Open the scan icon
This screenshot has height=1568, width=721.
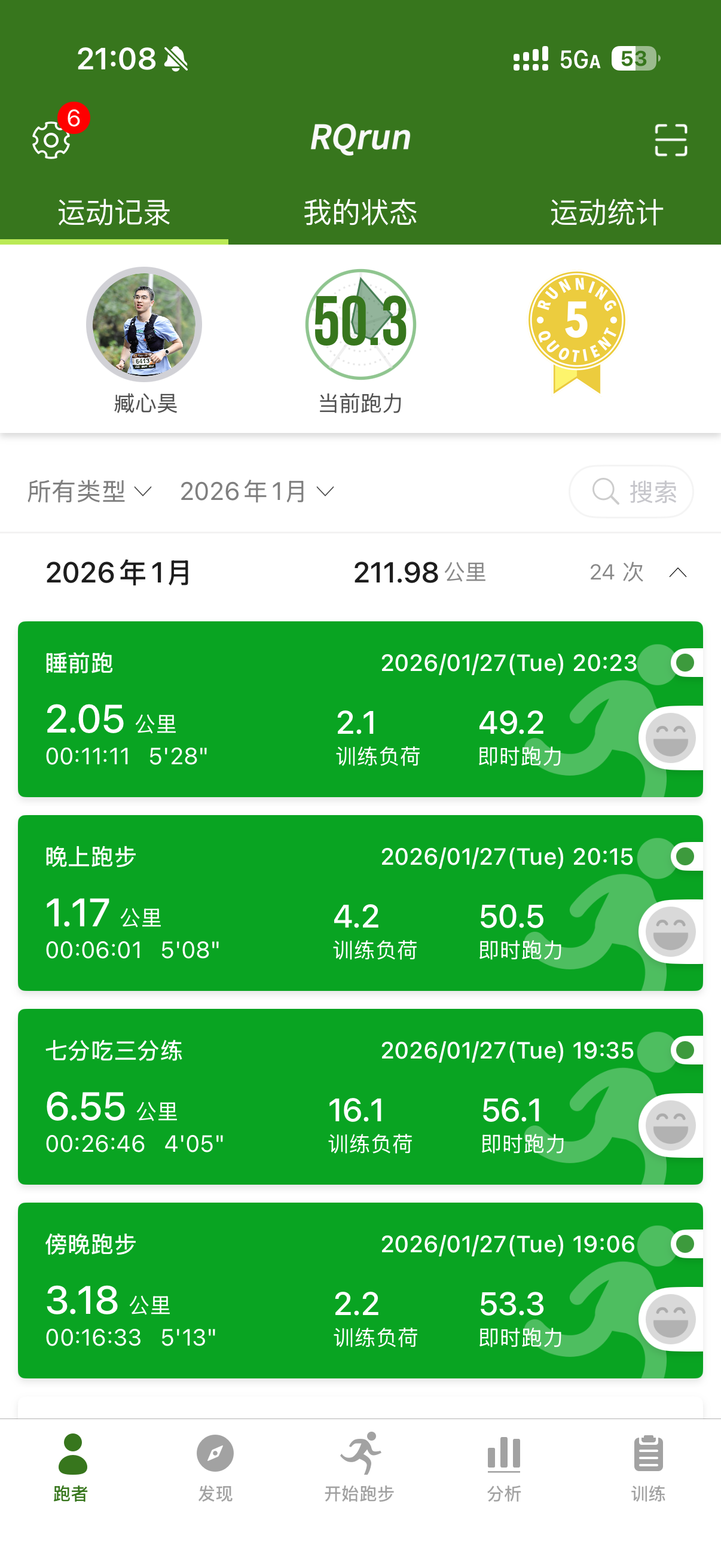(671, 140)
